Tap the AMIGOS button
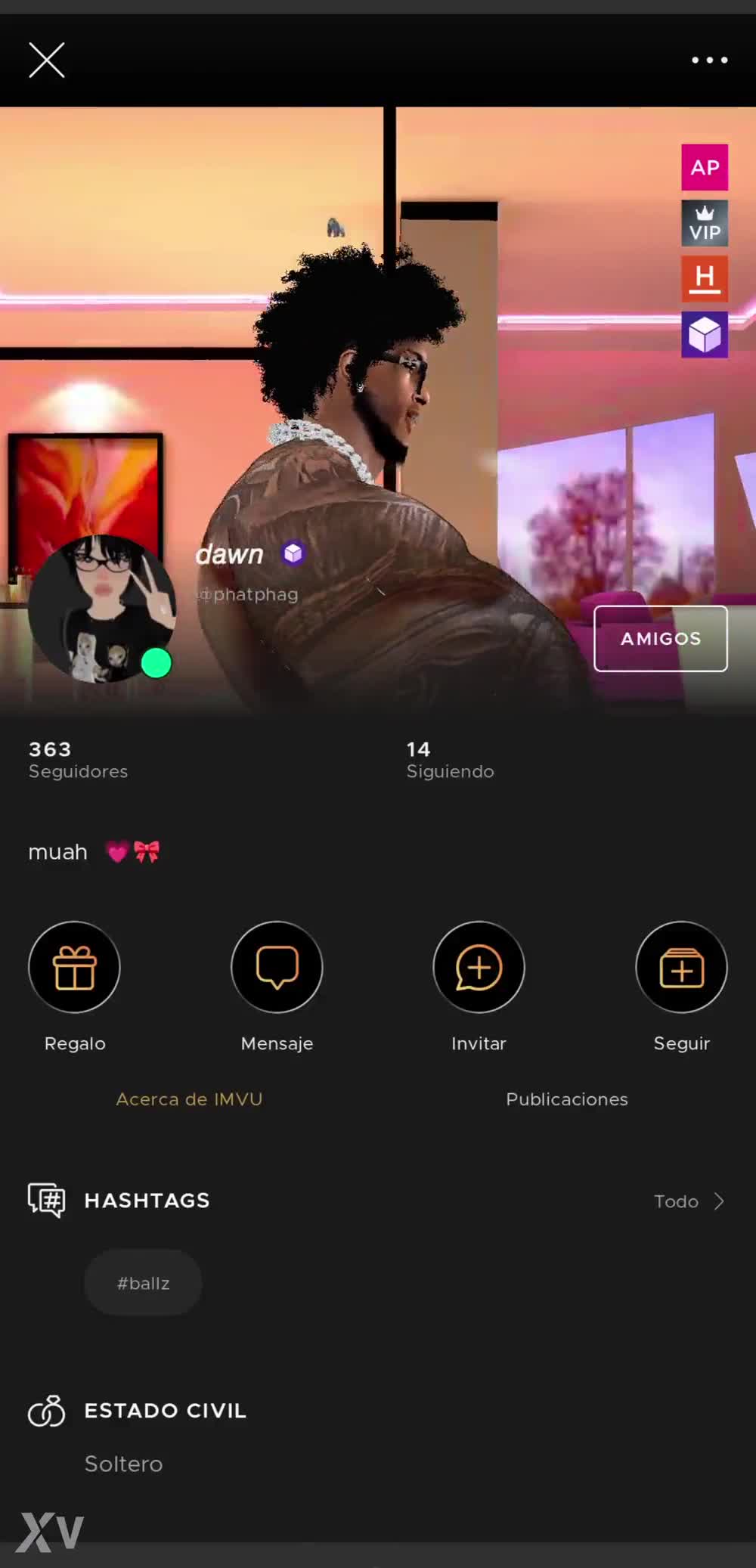Screen dimensions: 756x1568 [x=660, y=639]
